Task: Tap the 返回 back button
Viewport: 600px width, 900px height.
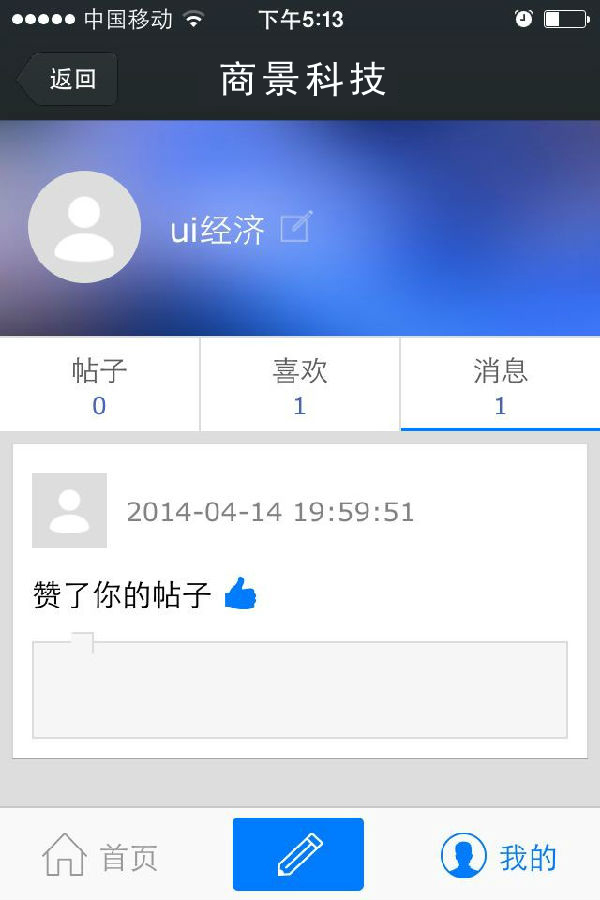Action: tap(68, 79)
